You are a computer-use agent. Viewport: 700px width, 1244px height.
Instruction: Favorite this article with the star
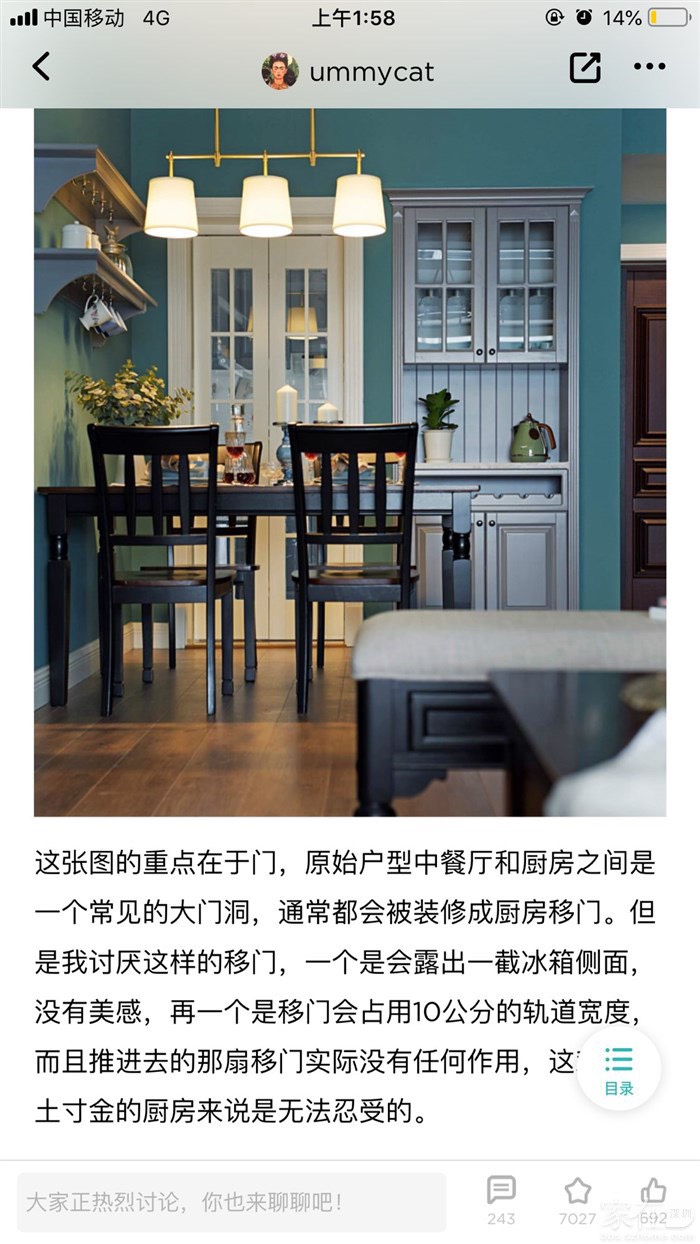[x=577, y=1198]
